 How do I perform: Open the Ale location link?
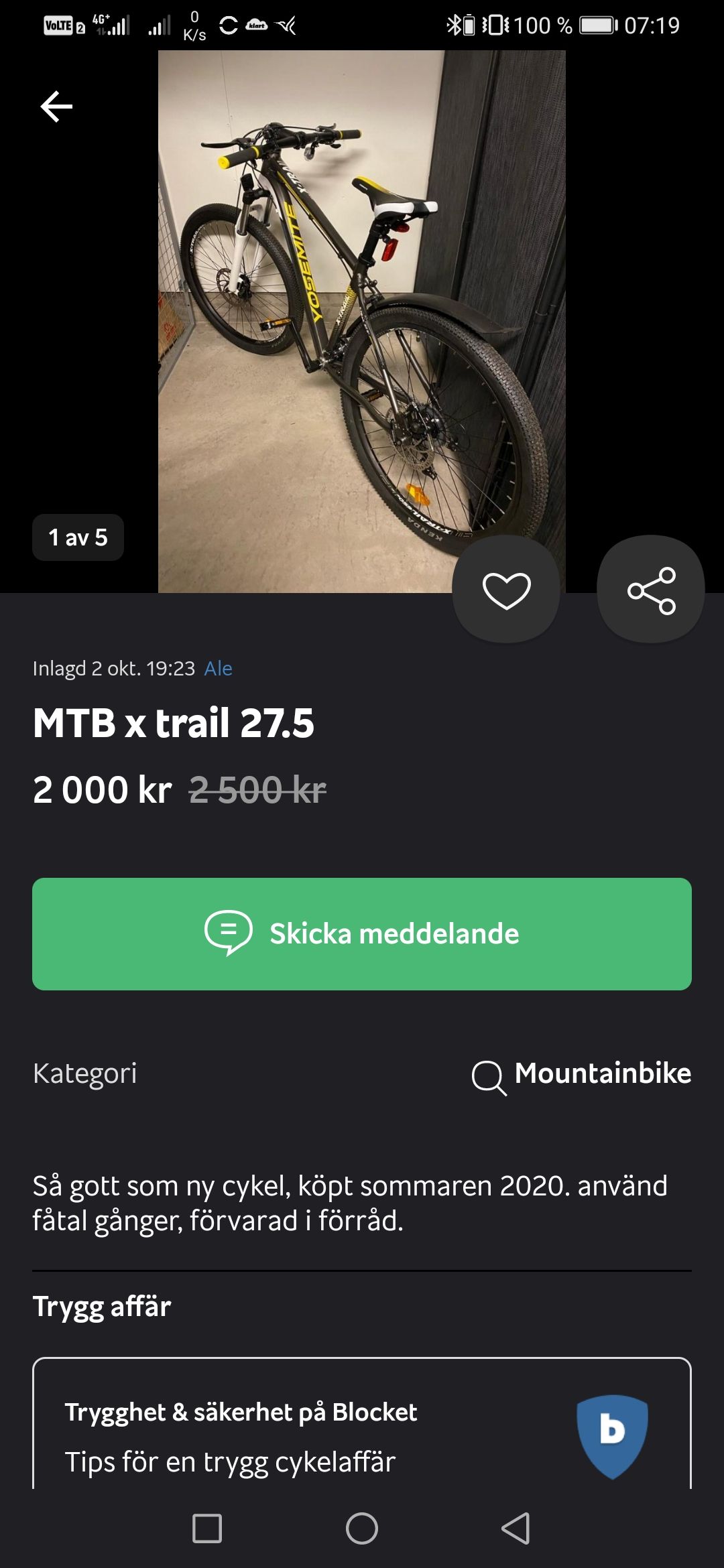coord(218,669)
